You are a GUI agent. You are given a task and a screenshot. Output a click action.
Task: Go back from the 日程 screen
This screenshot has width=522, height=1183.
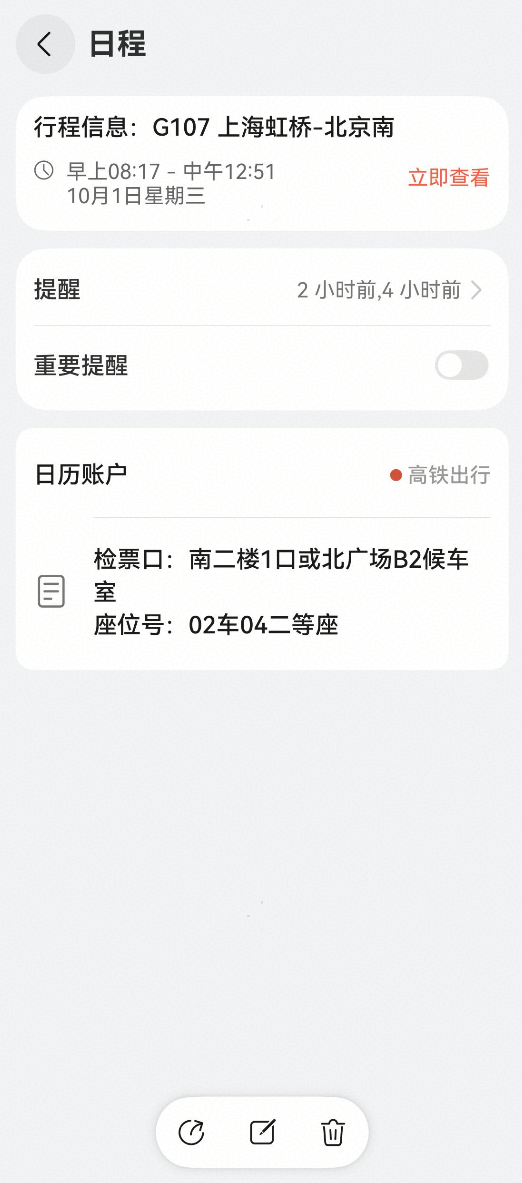[x=45, y=44]
